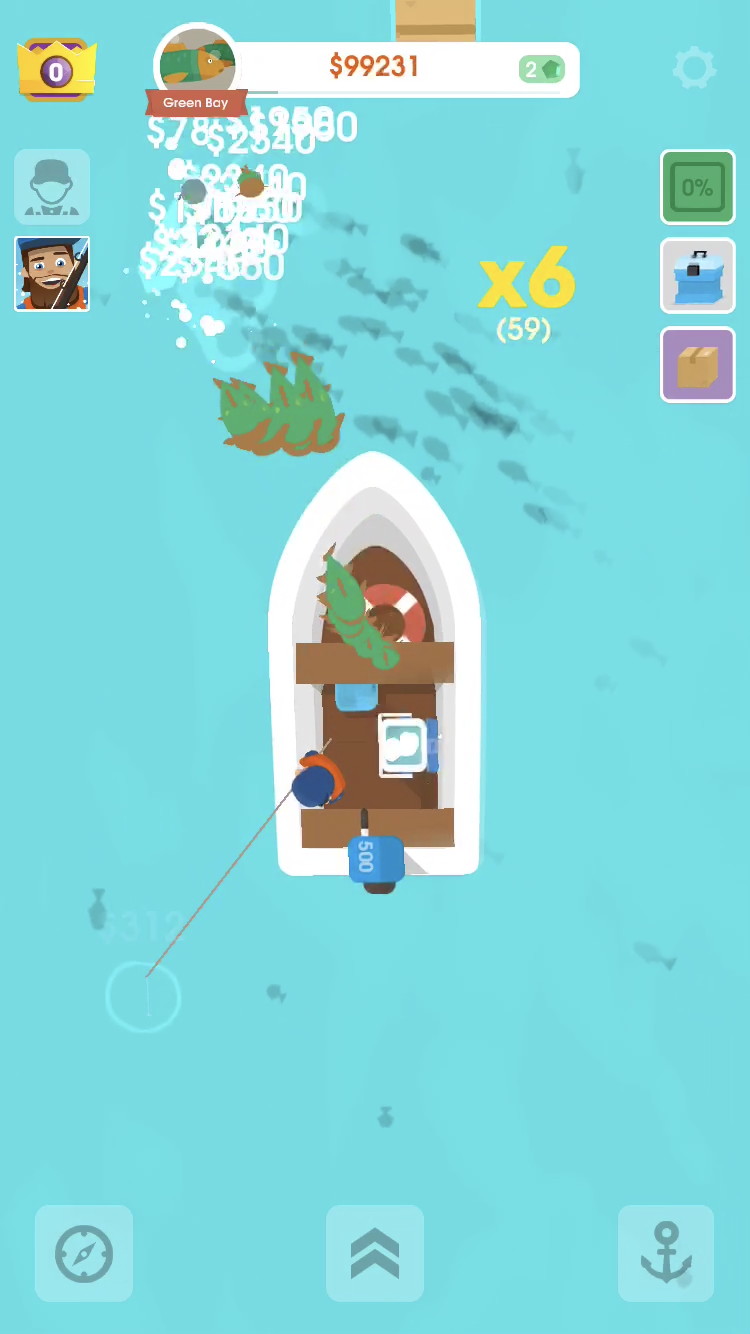This screenshot has width=750, height=1334.
Task: Open the locked crew member slot
Action: [52, 187]
